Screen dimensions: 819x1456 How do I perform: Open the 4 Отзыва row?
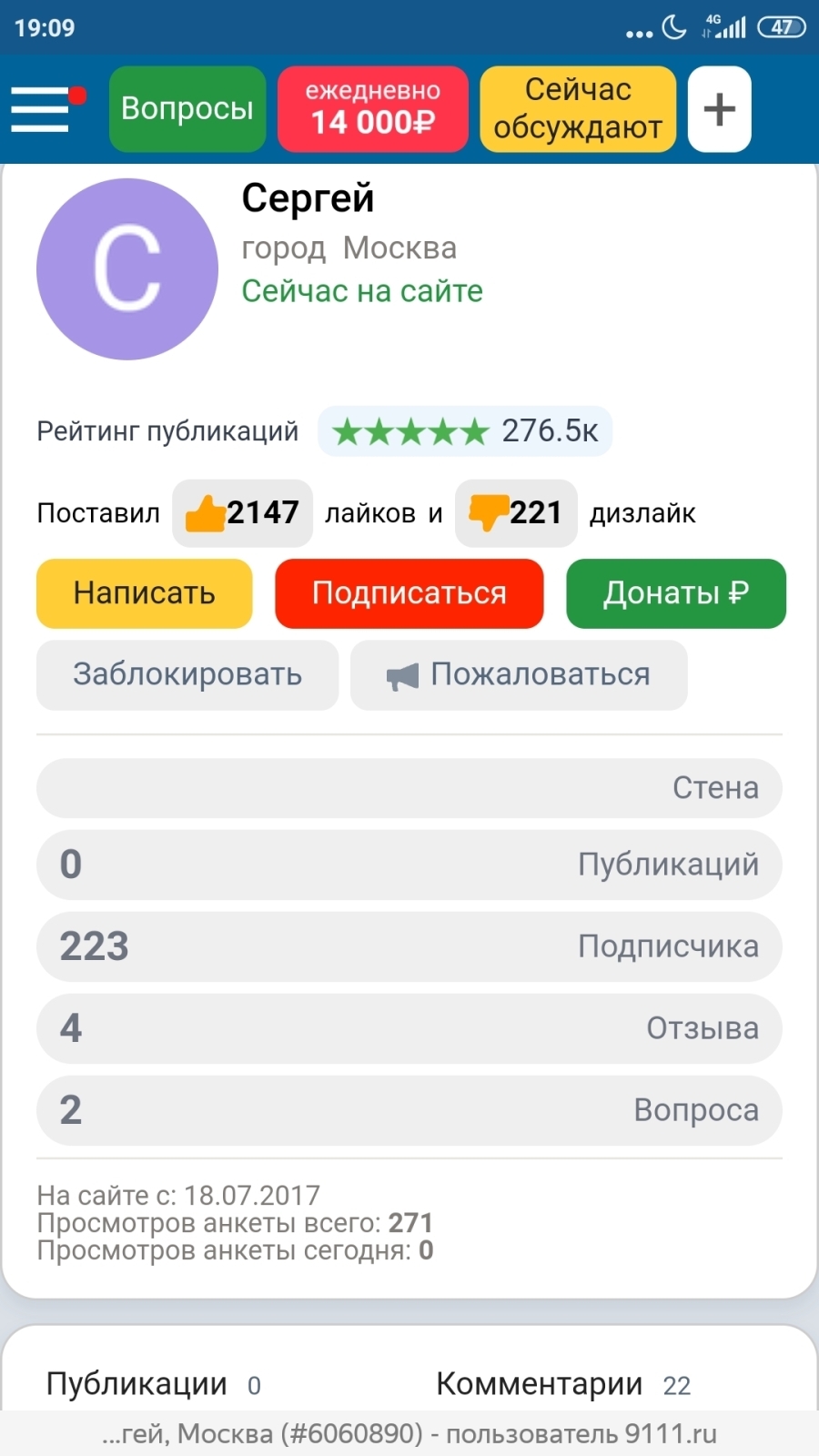coord(409,1028)
